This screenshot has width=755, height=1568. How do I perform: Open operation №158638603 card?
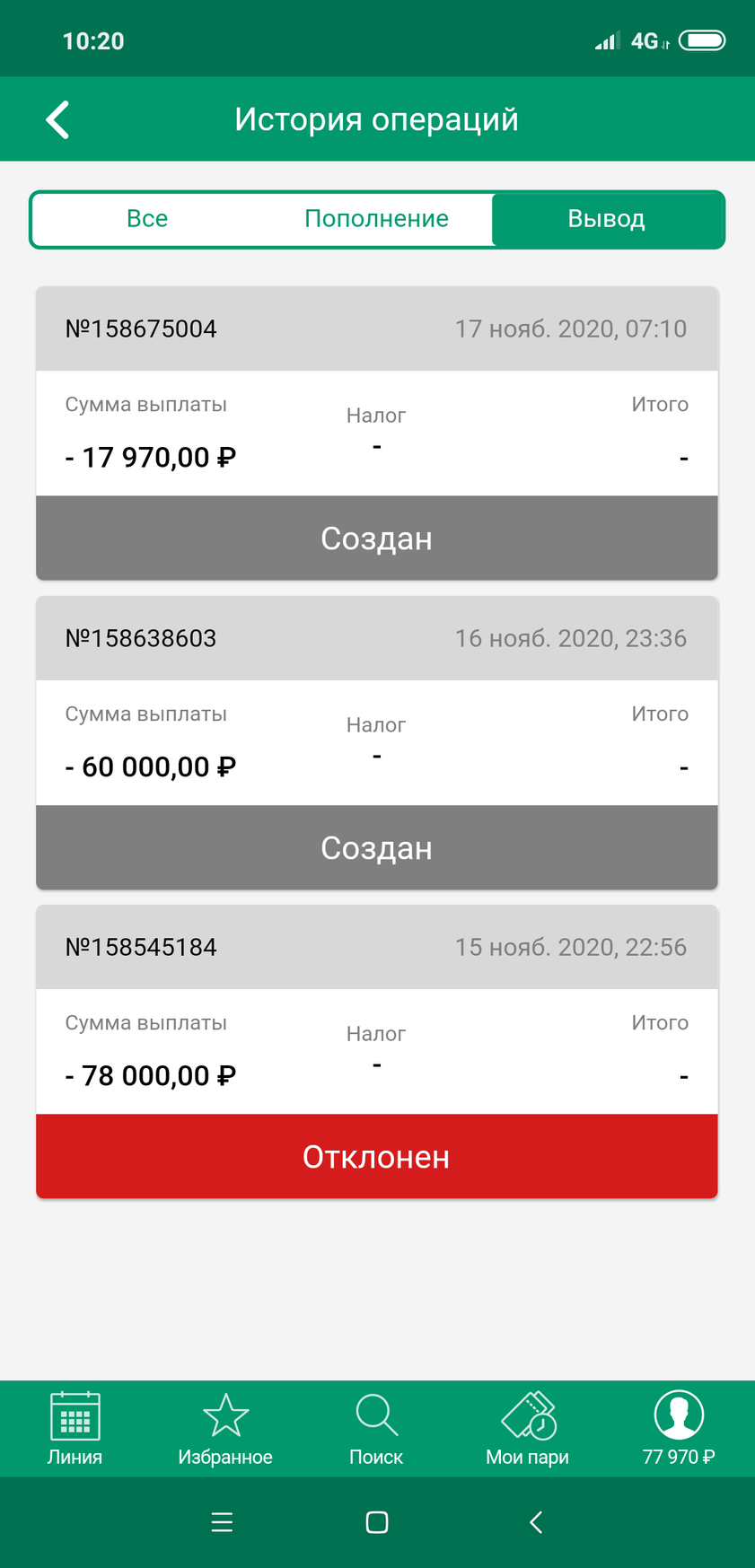pyautogui.click(x=377, y=743)
